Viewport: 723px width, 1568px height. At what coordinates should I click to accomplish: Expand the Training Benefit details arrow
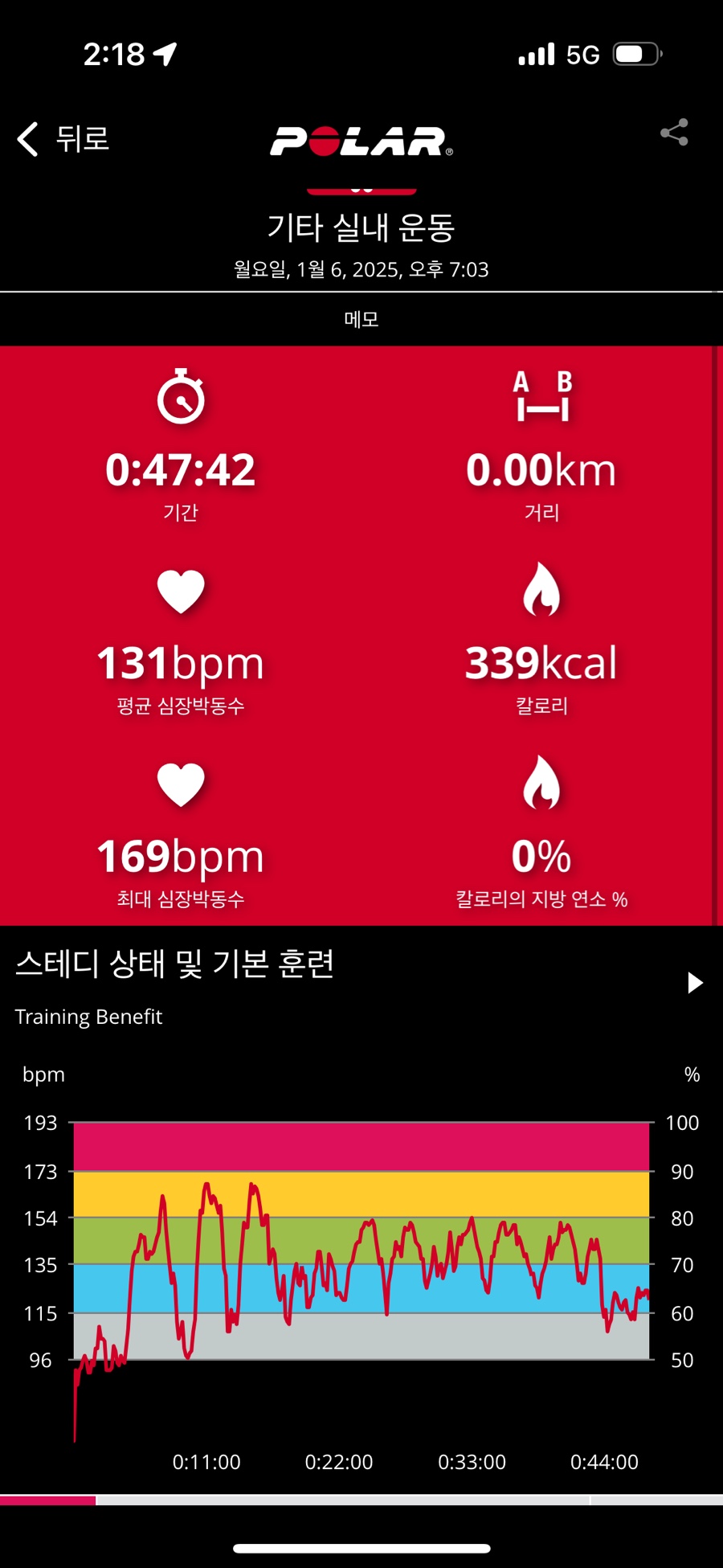click(695, 982)
